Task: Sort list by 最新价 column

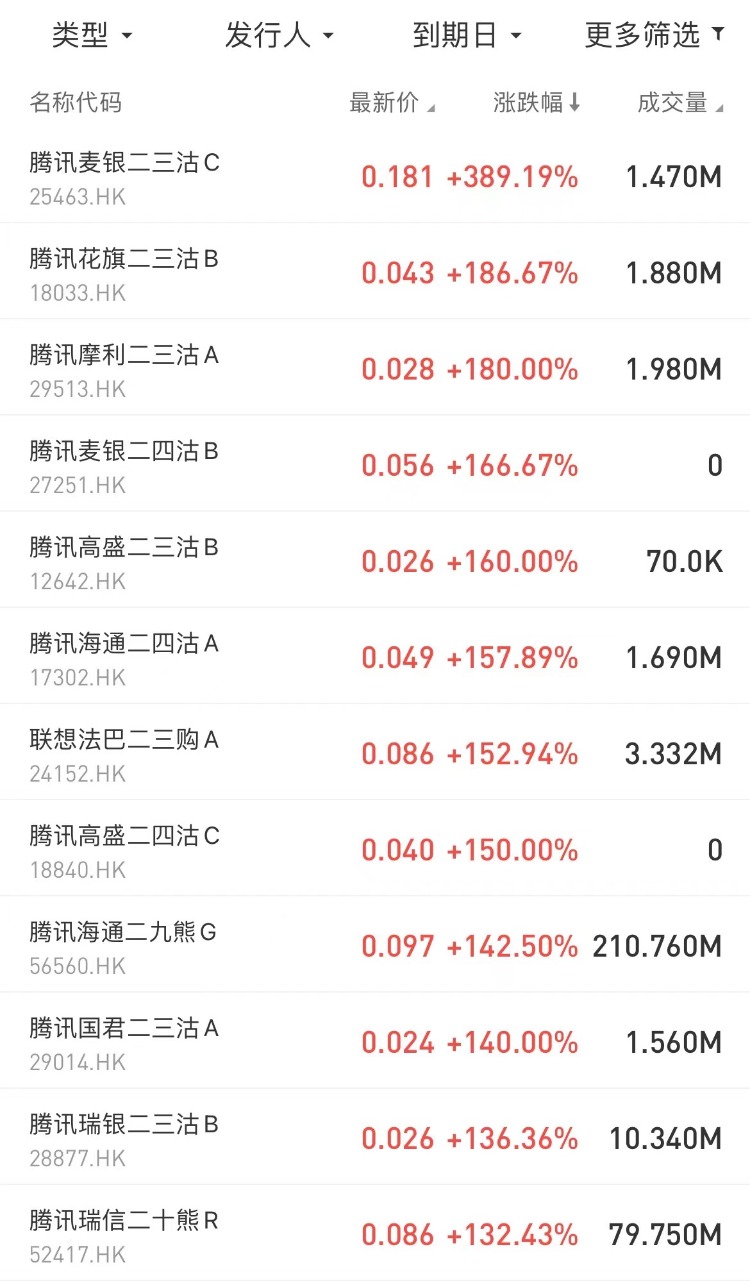Action: 392,102
